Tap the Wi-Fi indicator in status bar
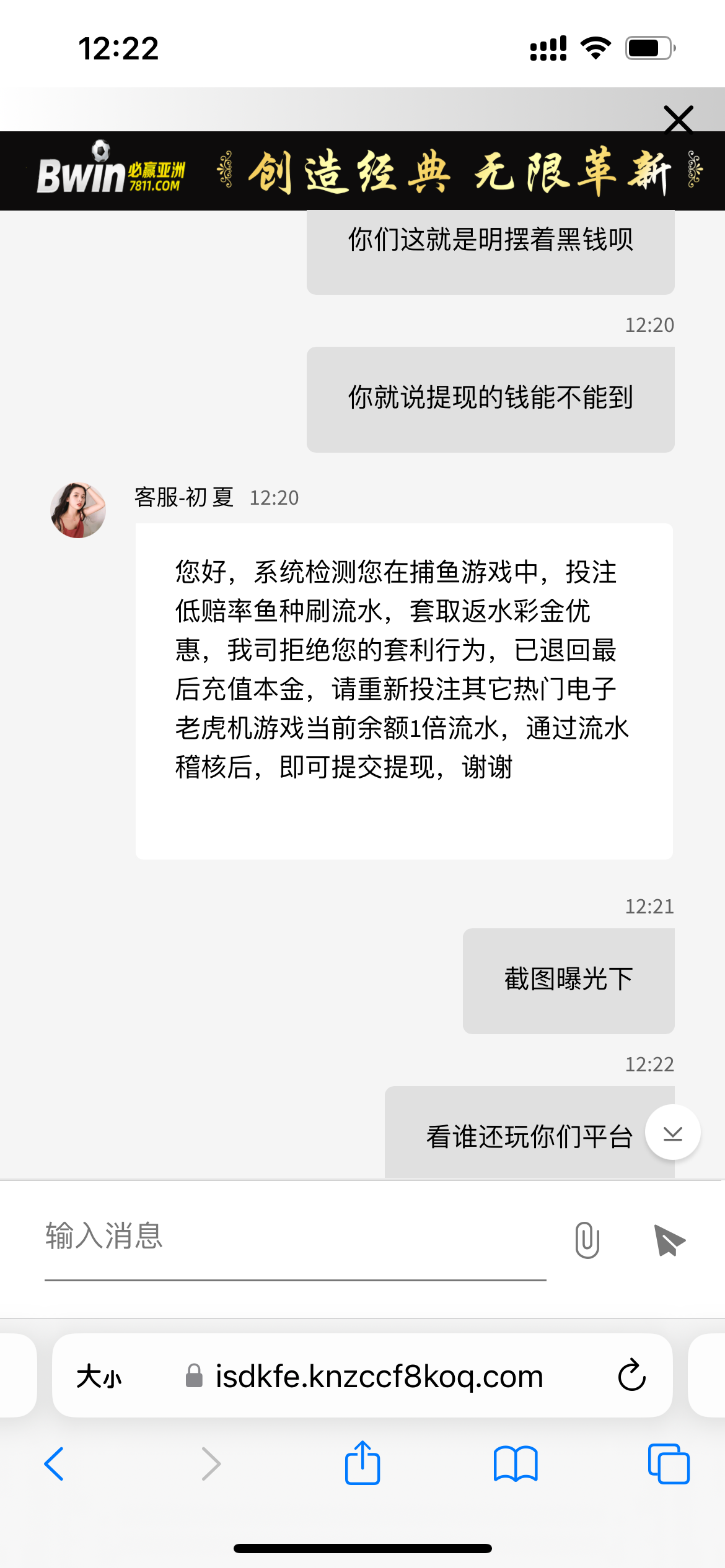The image size is (725, 1568). click(595, 48)
